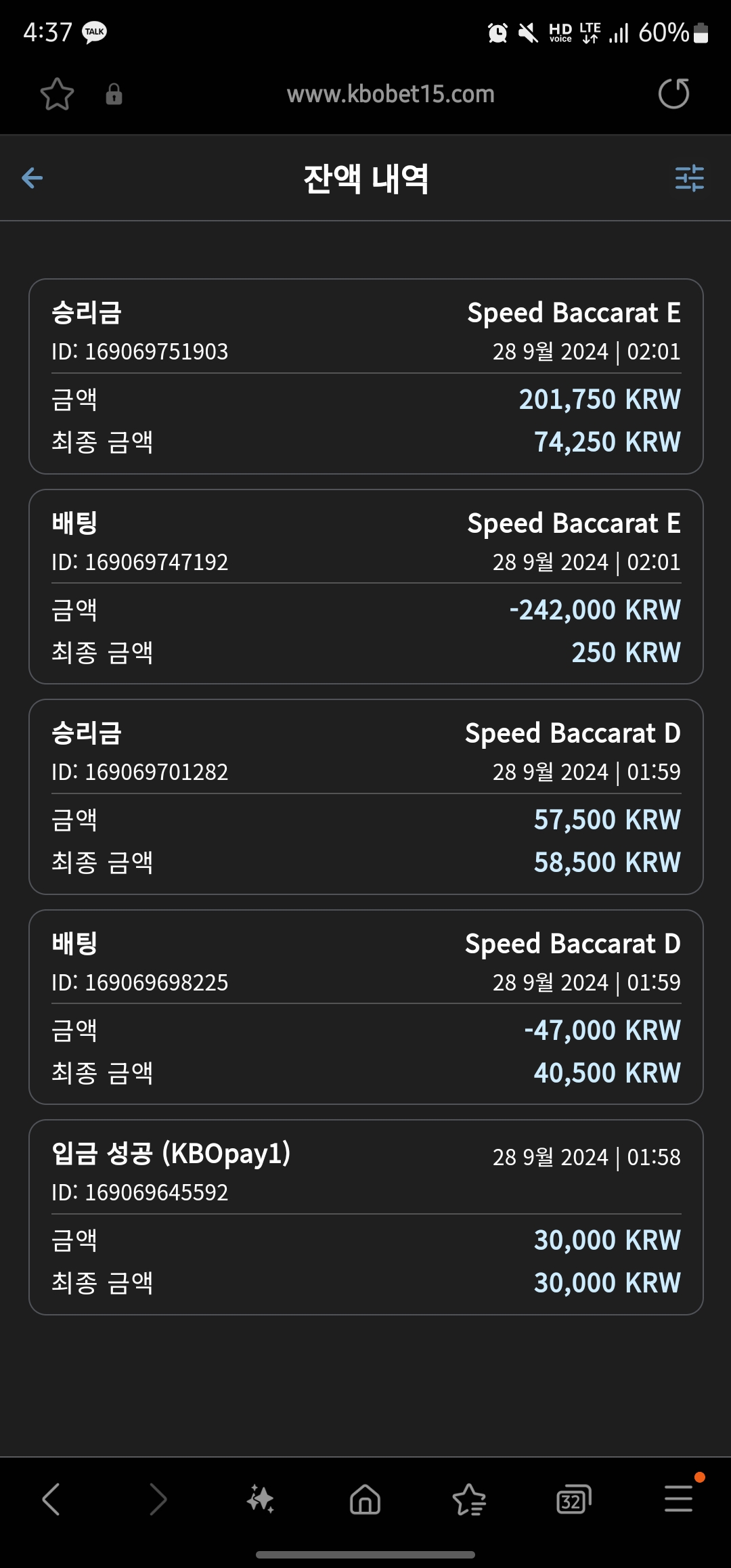View site security lock info

[114, 94]
